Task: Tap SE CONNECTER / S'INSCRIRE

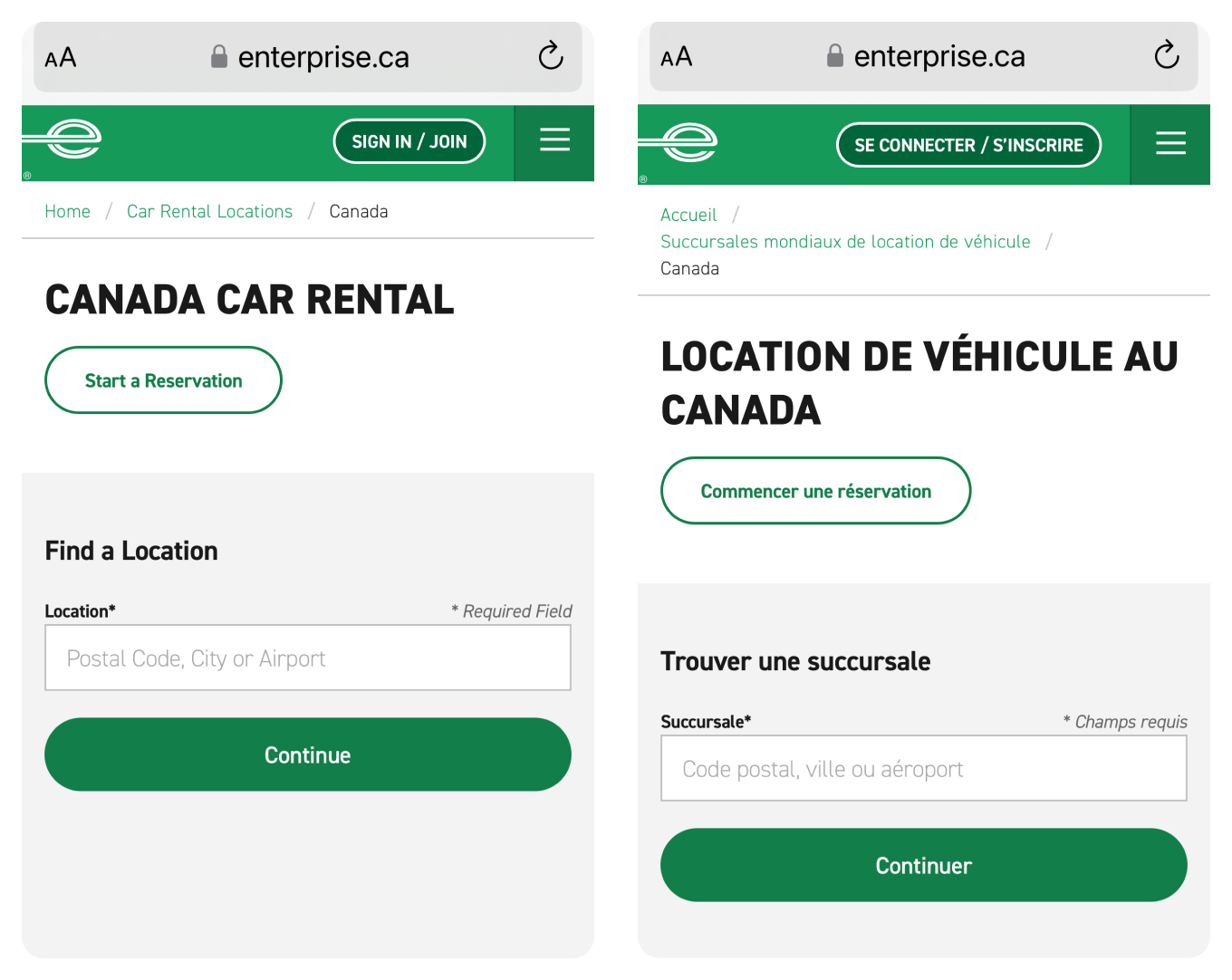Action: [x=968, y=145]
